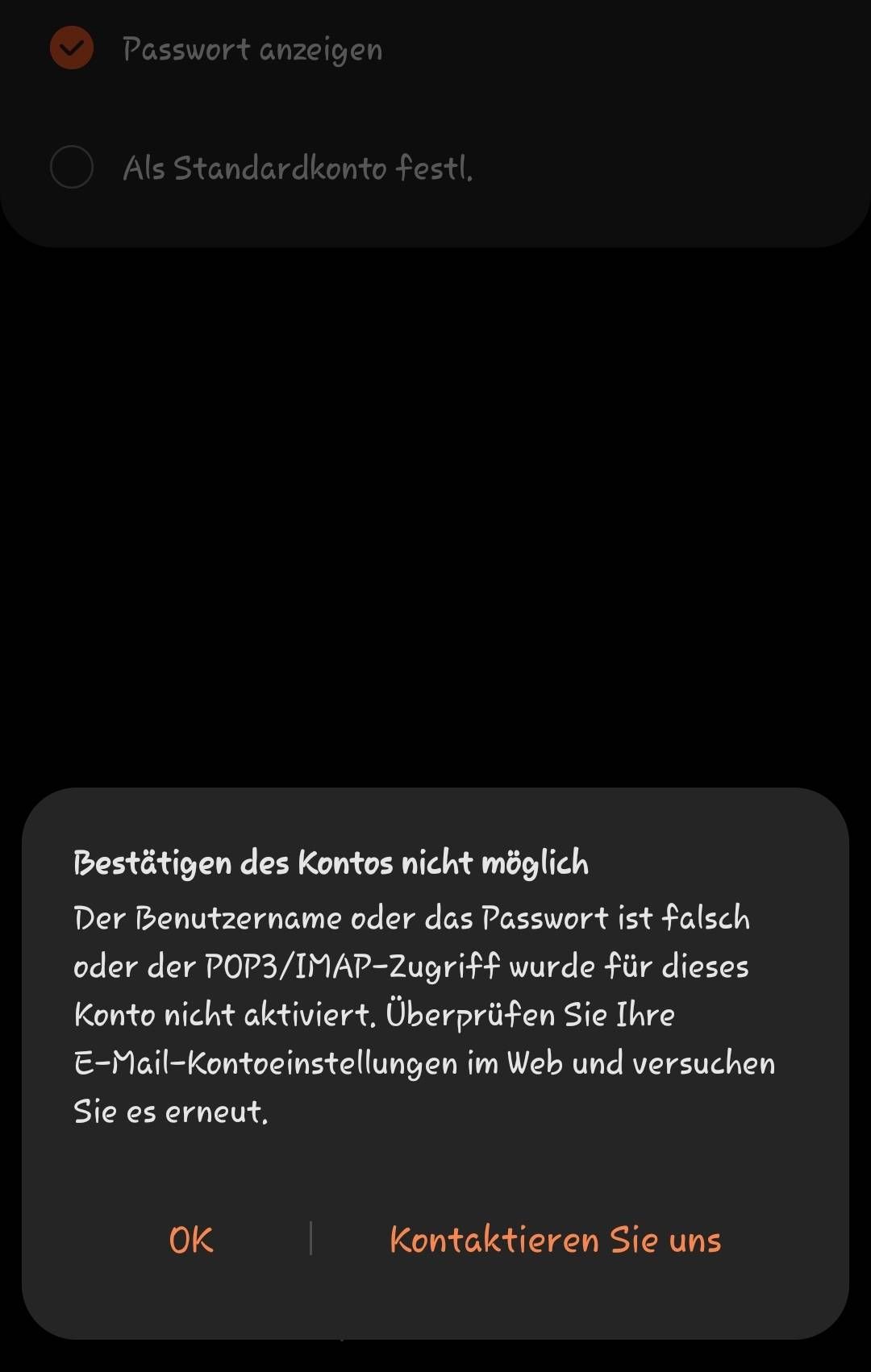Dismiss the error dialog with OK
Image resolution: width=871 pixels, height=1372 pixels.
point(191,1240)
